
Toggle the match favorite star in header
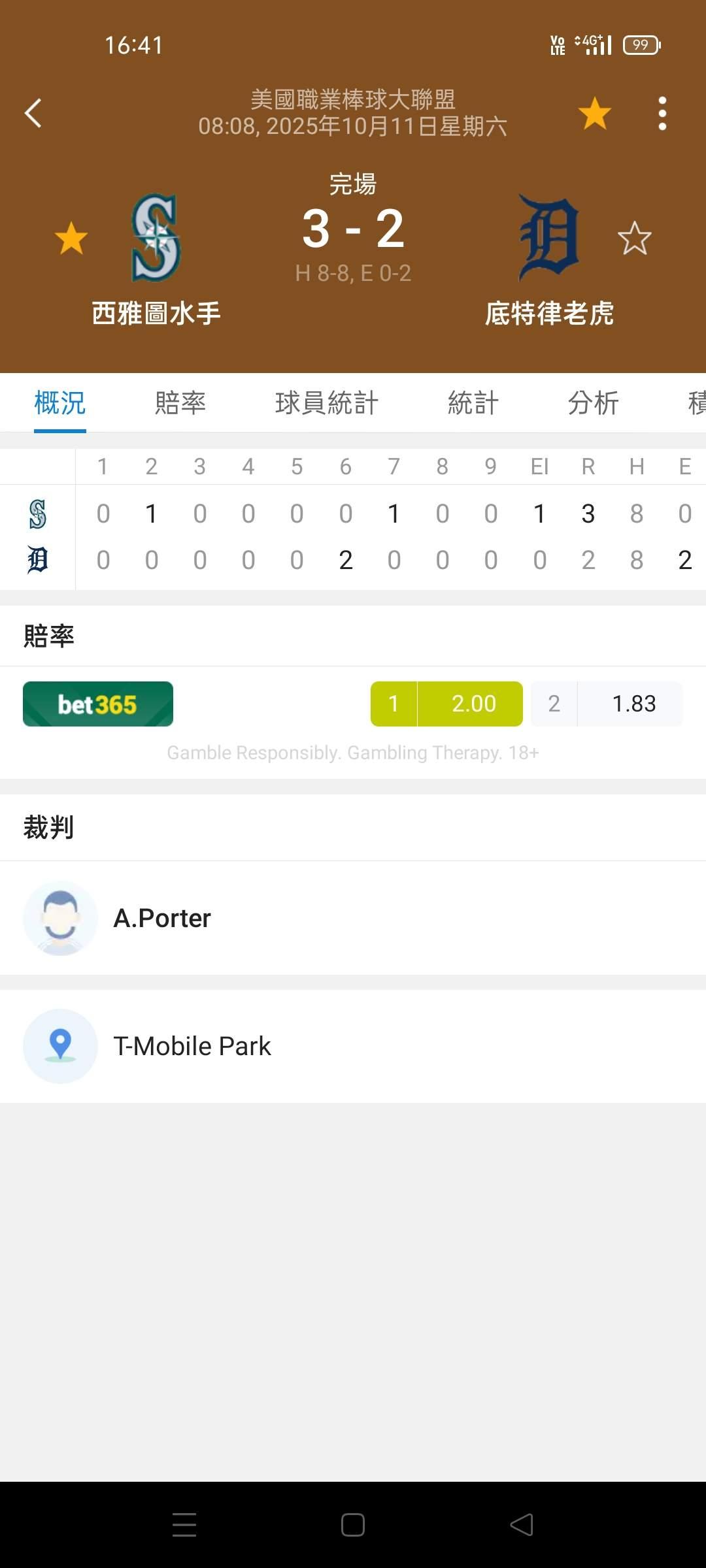click(x=594, y=113)
